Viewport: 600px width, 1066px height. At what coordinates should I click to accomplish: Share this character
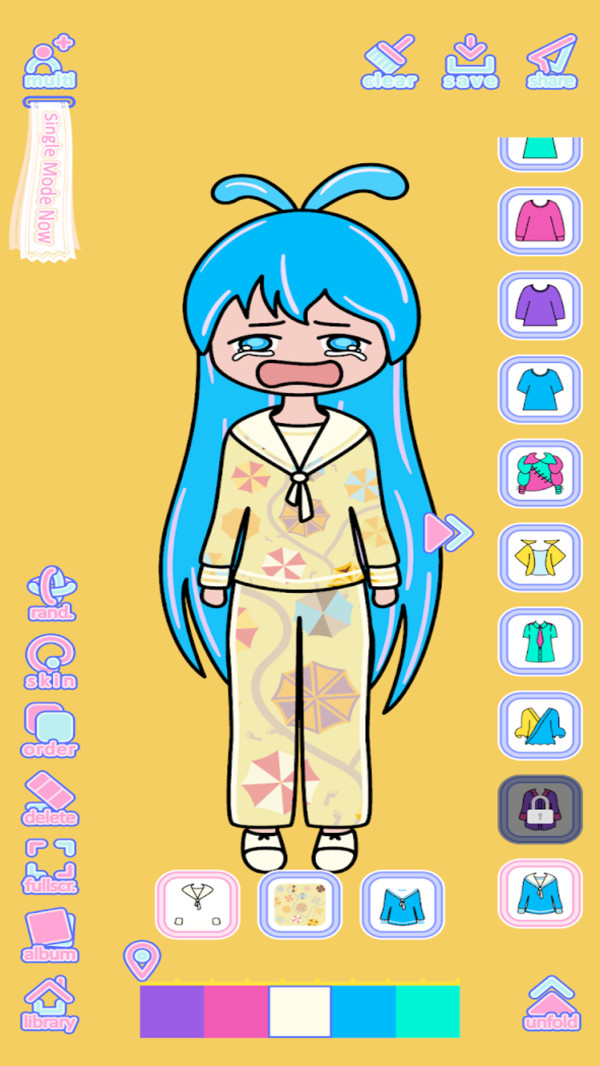[x=552, y=62]
